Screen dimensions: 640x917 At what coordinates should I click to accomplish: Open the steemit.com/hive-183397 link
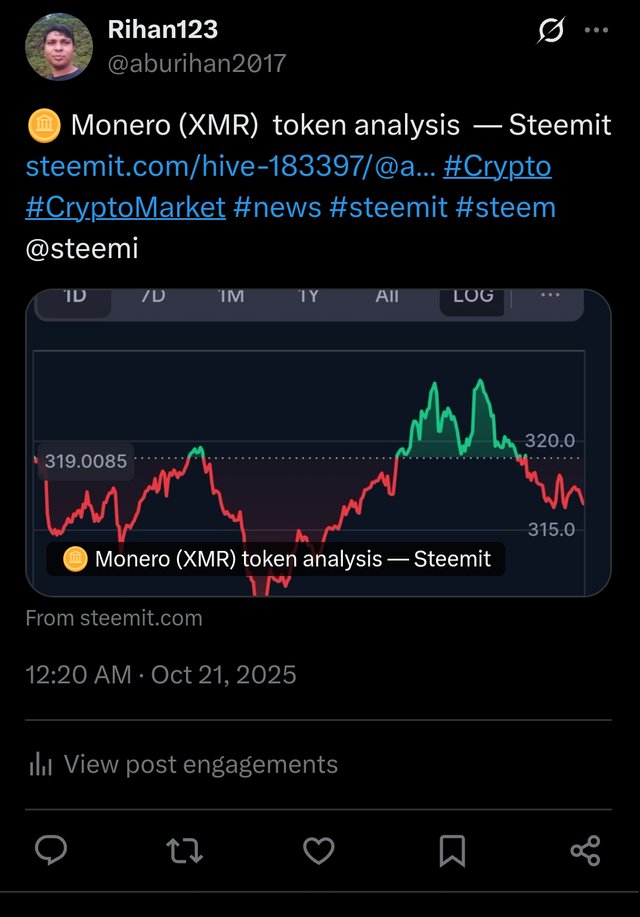230,166
